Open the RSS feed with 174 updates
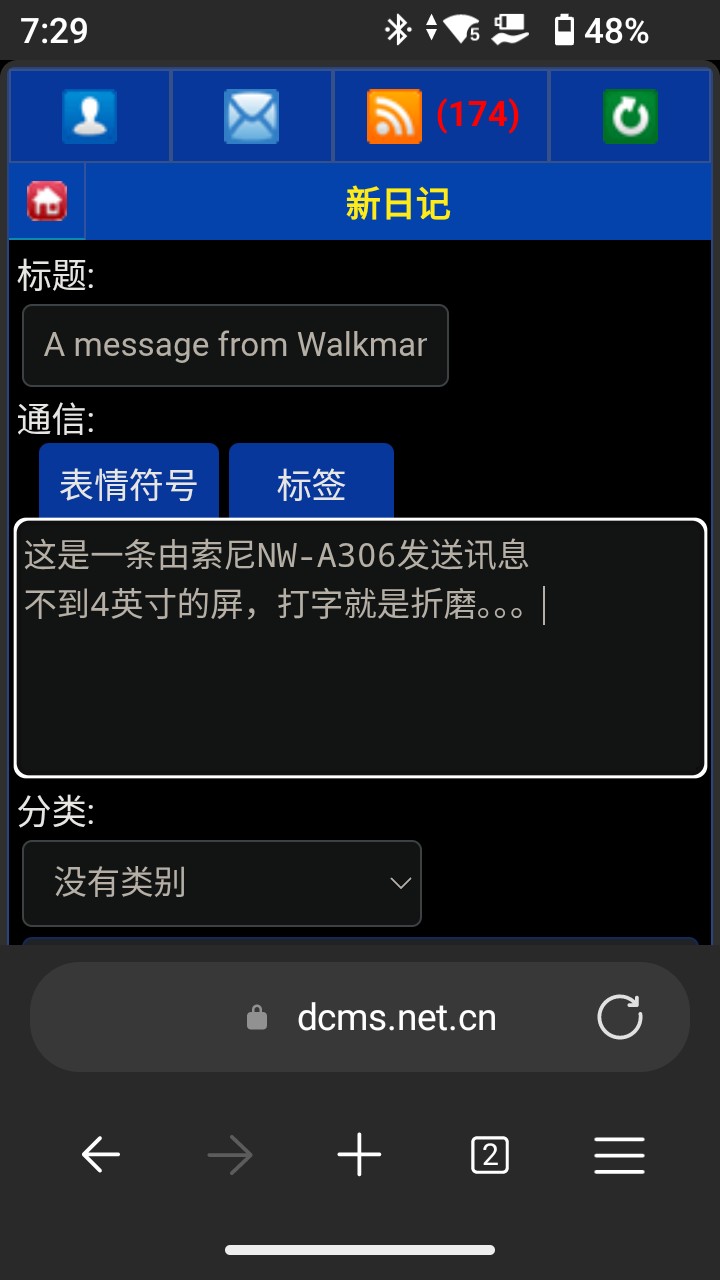The height and width of the screenshot is (1280, 720). pos(441,116)
